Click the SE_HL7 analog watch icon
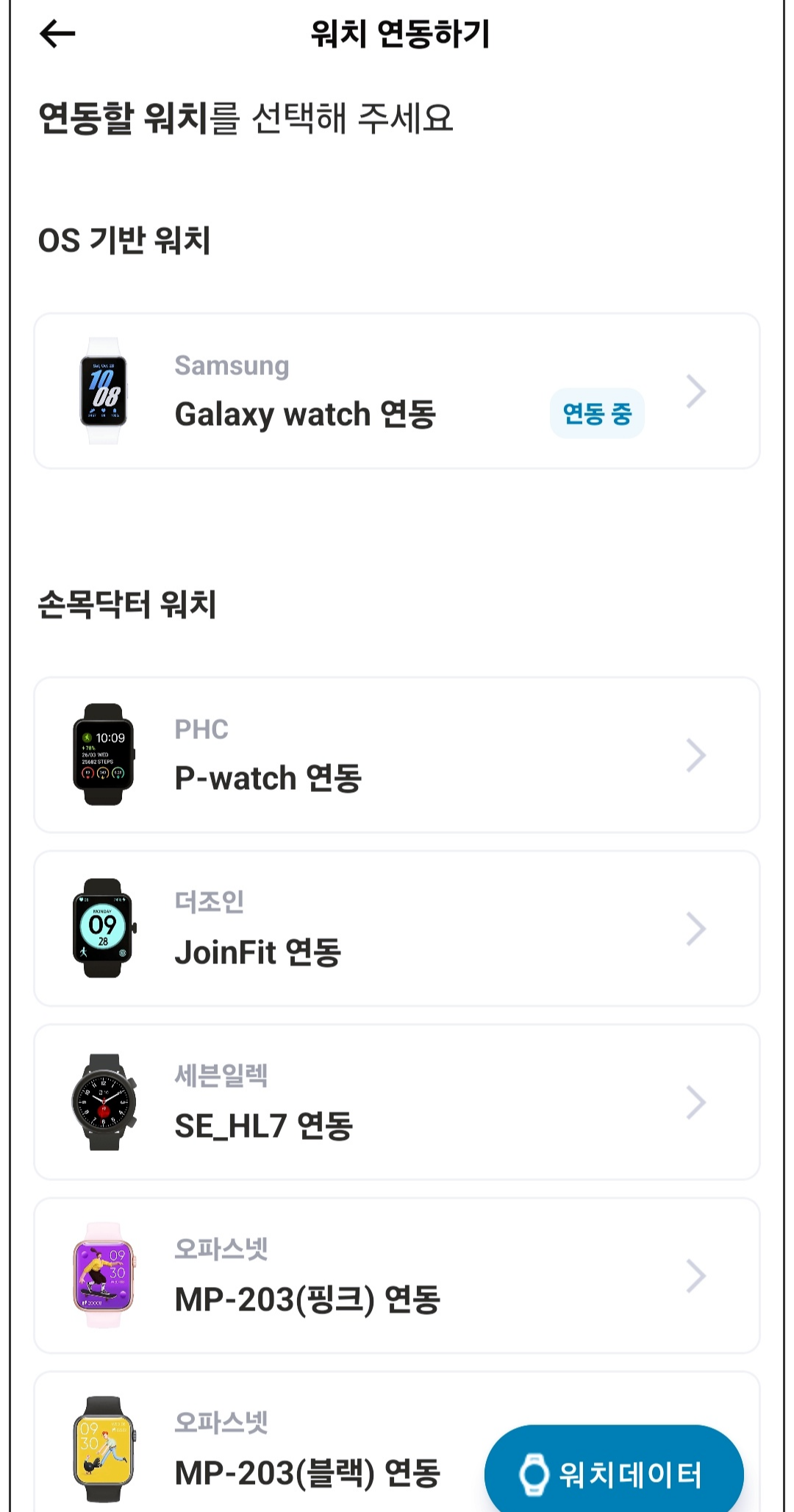This screenshot has width=794, height=1512. click(x=103, y=1101)
